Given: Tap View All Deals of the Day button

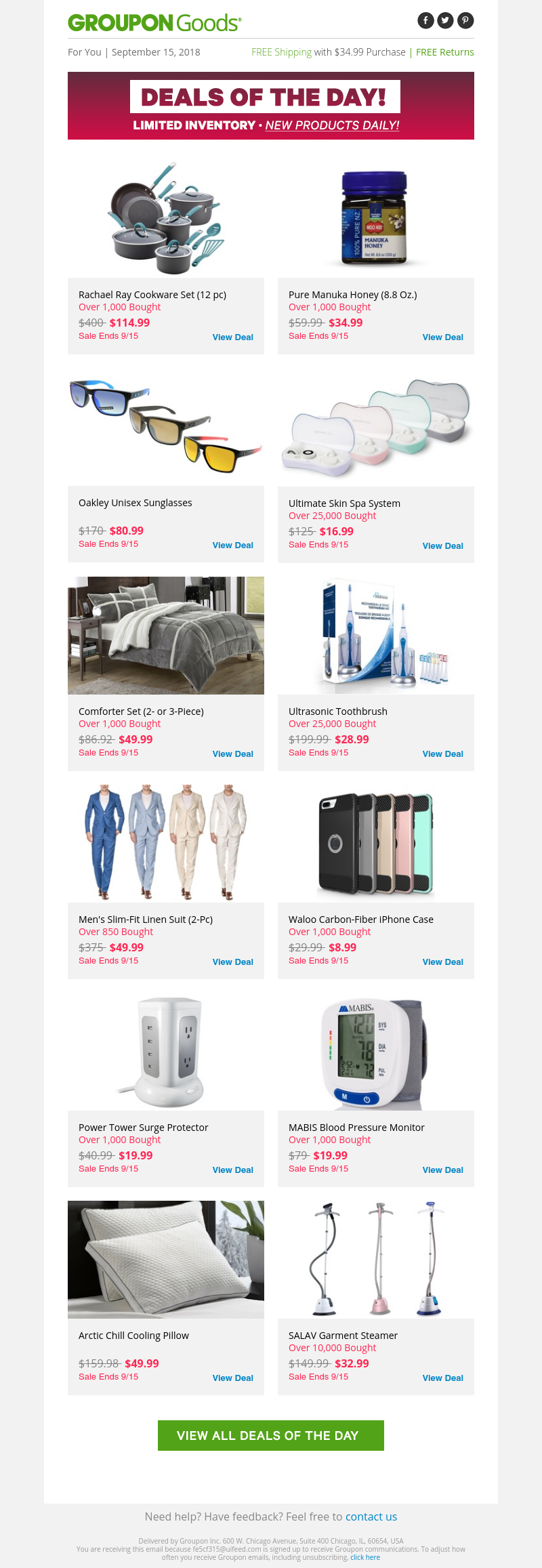Looking at the screenshot, I should (x=270, y=1435).
